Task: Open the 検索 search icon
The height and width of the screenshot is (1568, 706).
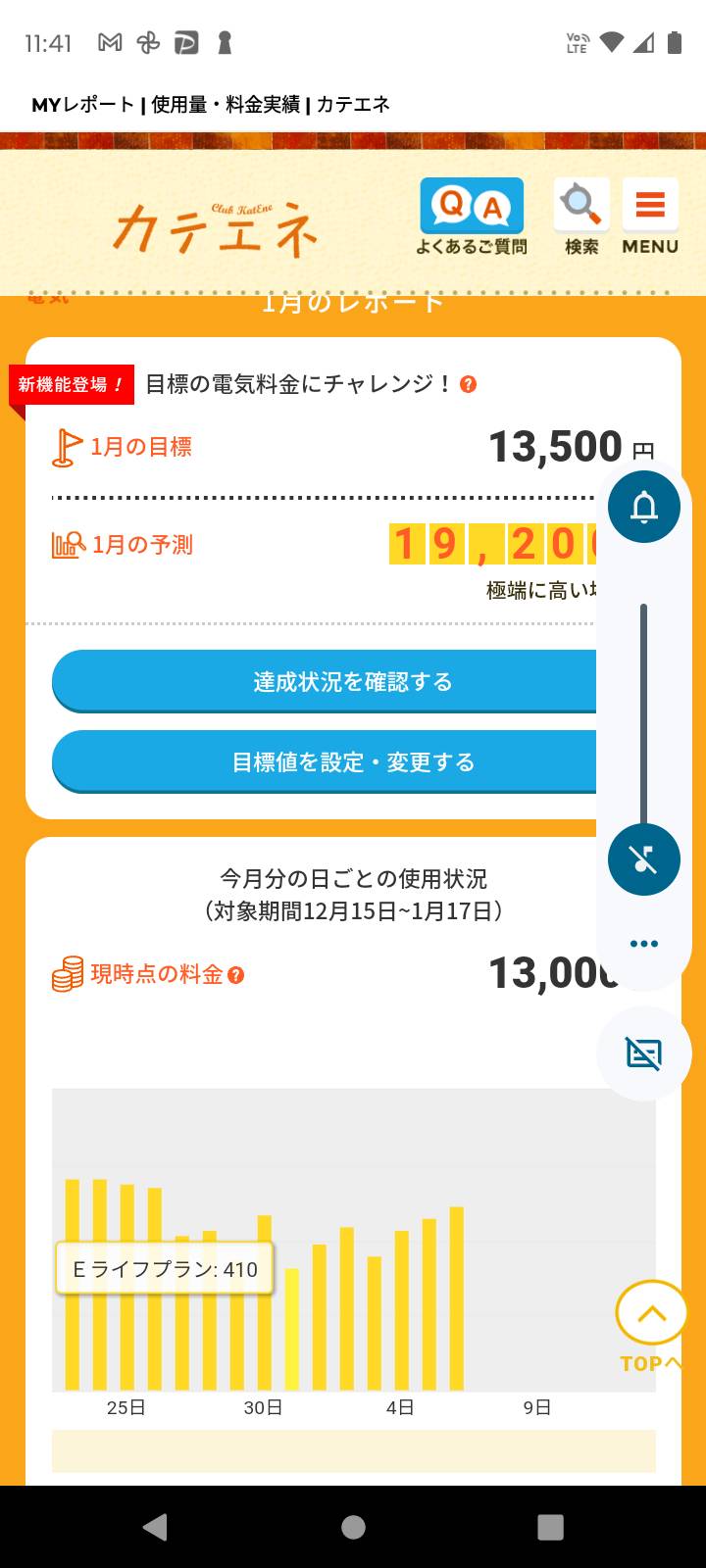Action: coord(581,217)
